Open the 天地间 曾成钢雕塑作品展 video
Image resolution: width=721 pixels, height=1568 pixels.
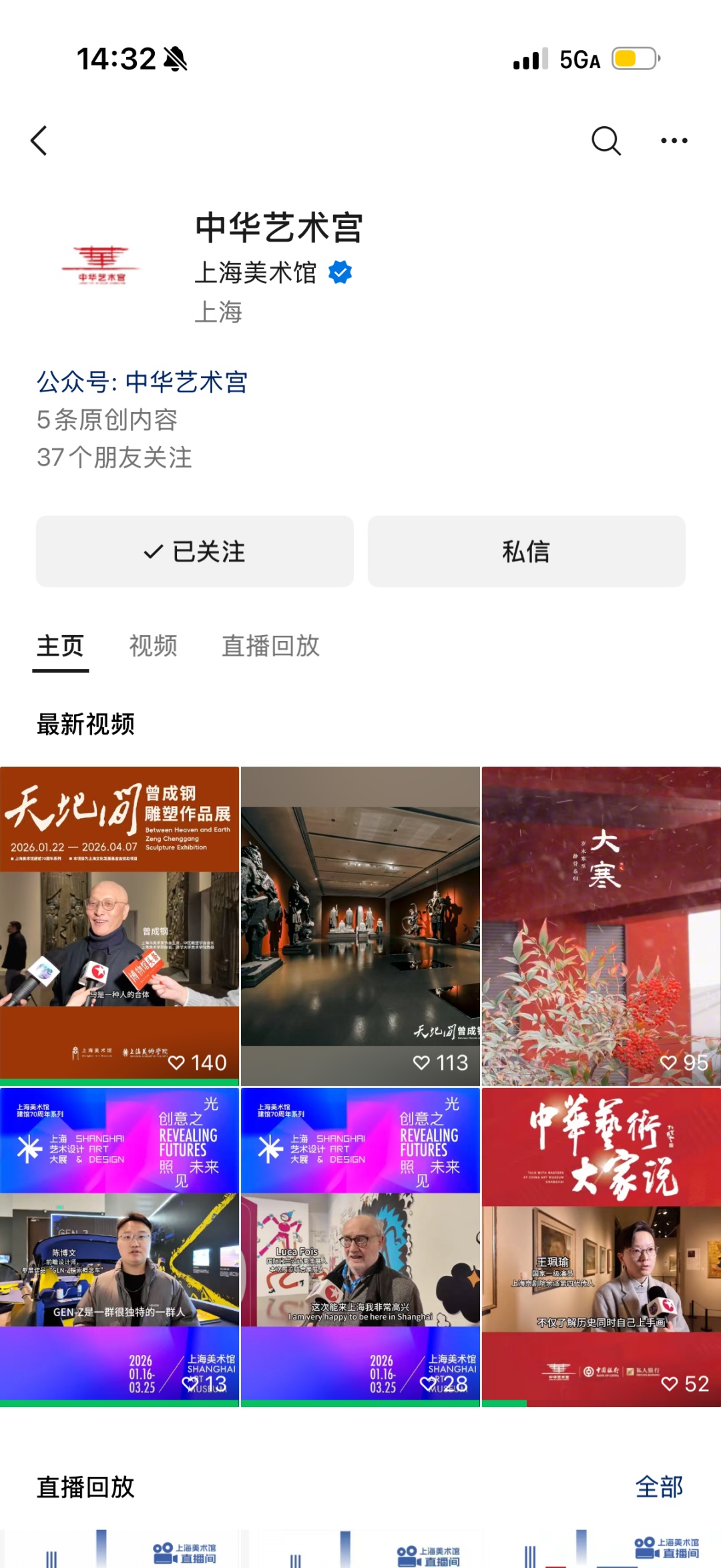(x=119, y=925)
